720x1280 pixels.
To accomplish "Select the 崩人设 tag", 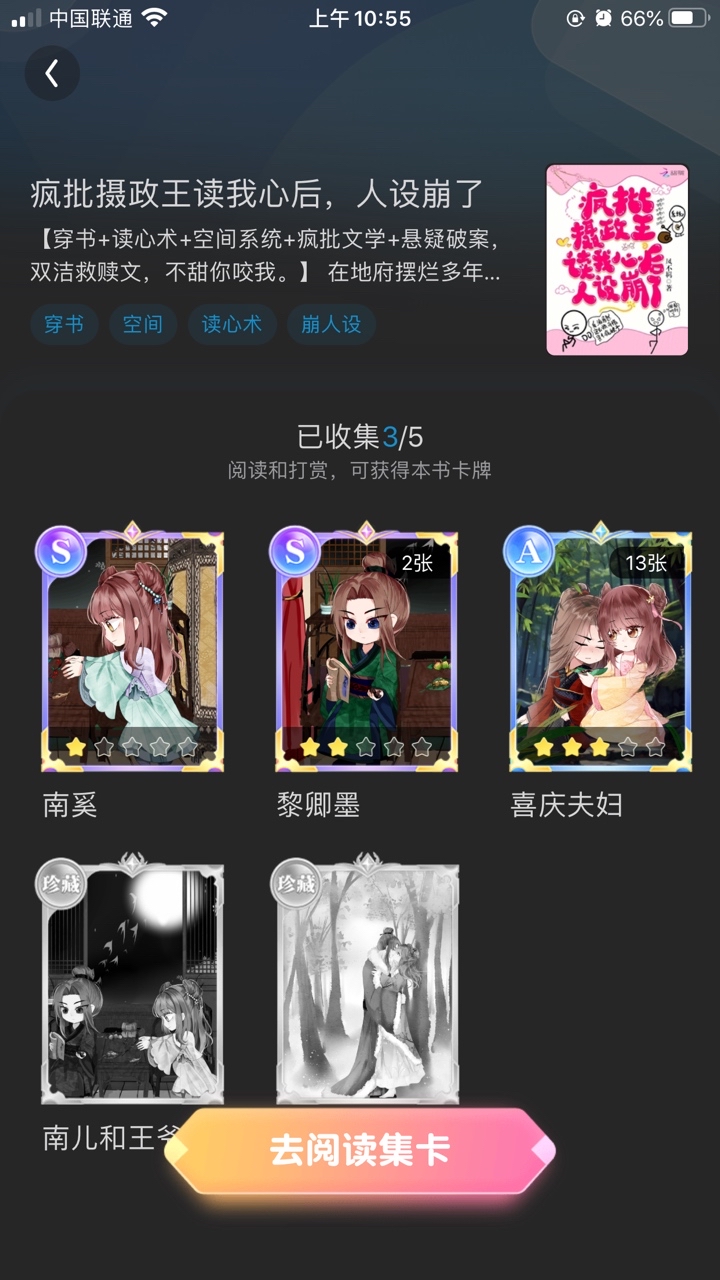I will point(331,324).
